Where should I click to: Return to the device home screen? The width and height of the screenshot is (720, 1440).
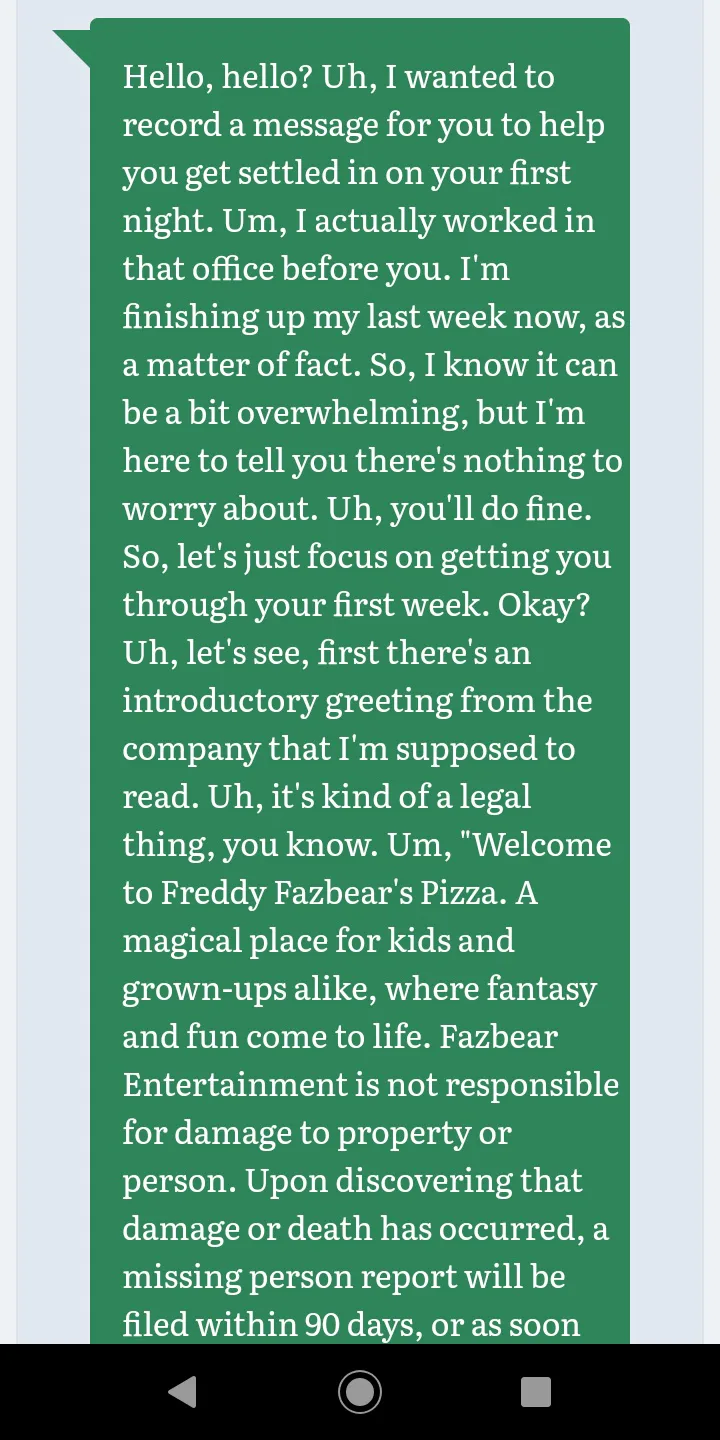point(360,1392)
